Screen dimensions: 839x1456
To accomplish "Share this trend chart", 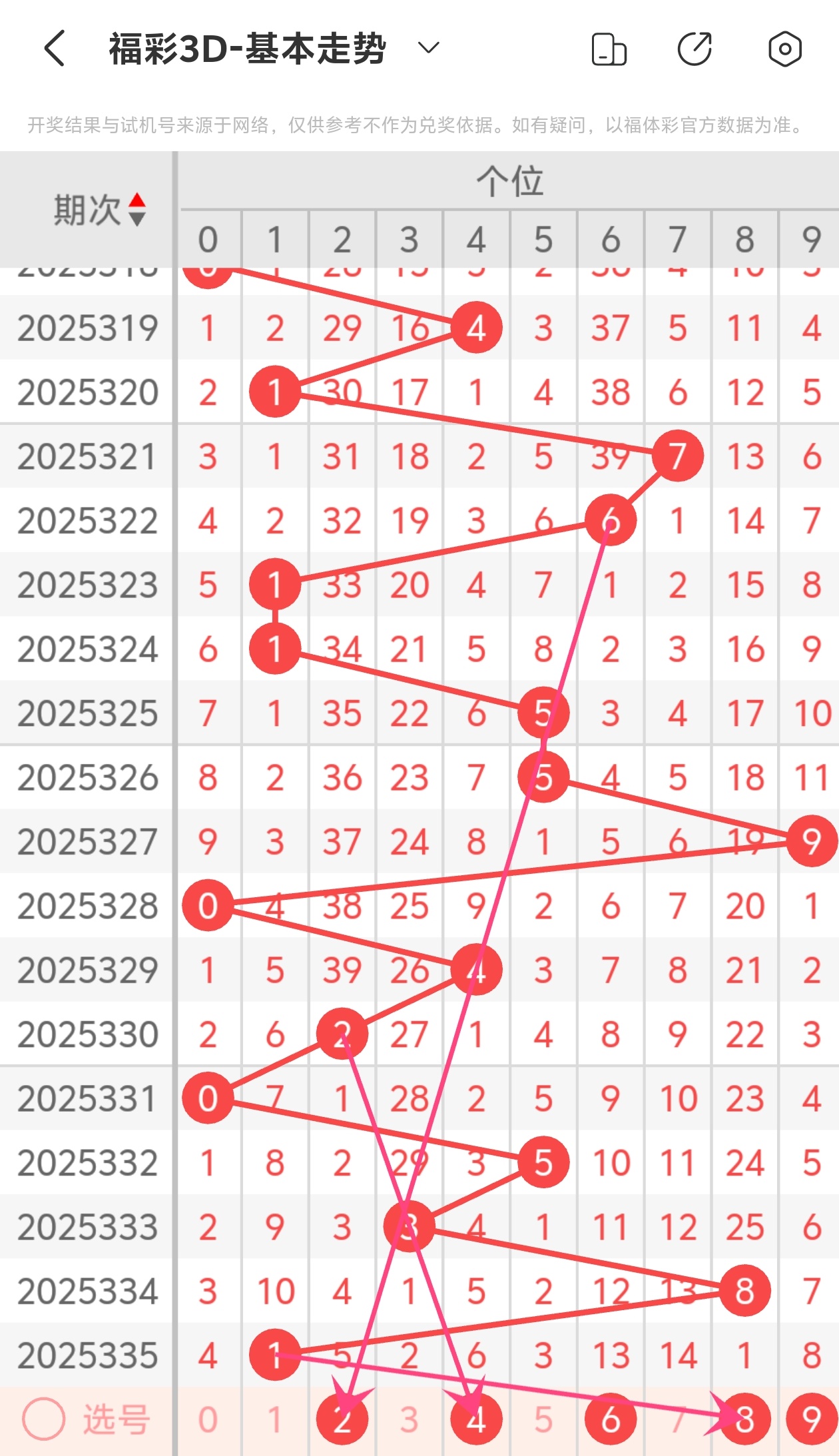I will point(695,49).
